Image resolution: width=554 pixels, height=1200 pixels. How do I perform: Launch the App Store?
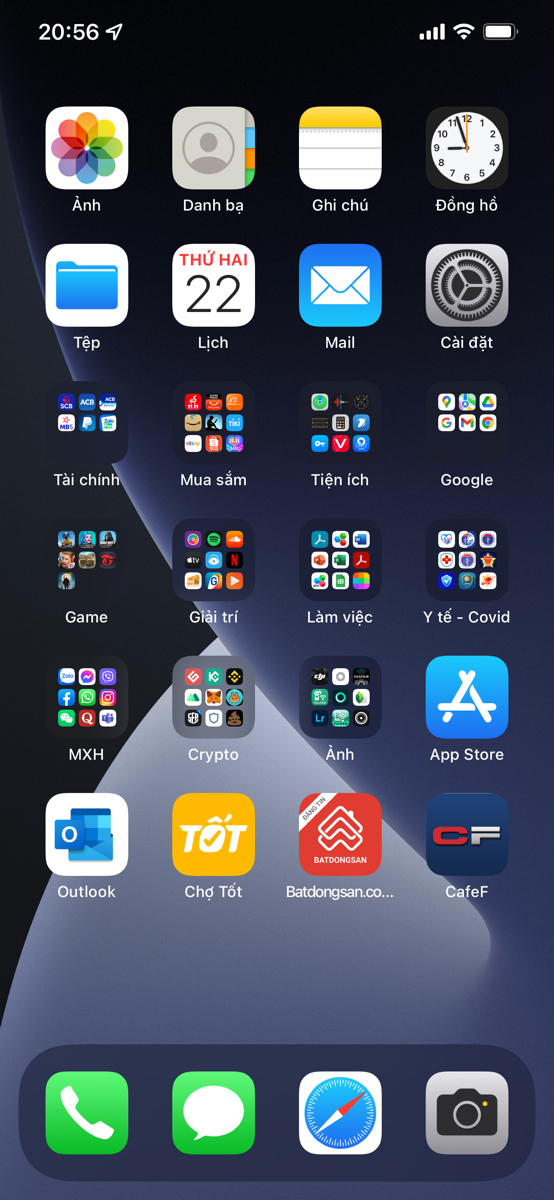467,697
